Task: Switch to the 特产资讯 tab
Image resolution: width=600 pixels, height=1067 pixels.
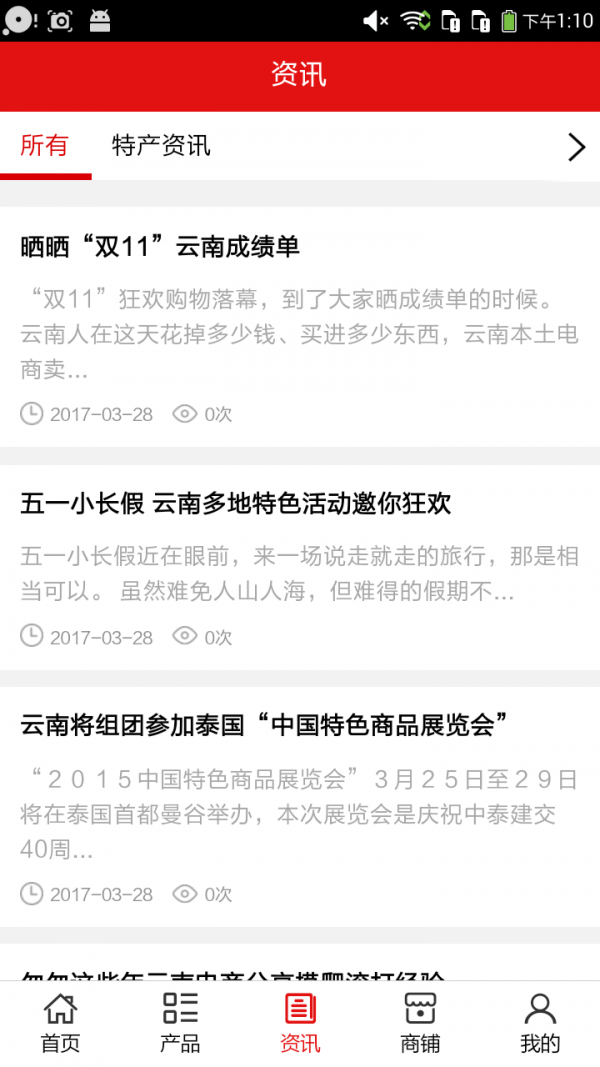Action: tap(161, 146)
